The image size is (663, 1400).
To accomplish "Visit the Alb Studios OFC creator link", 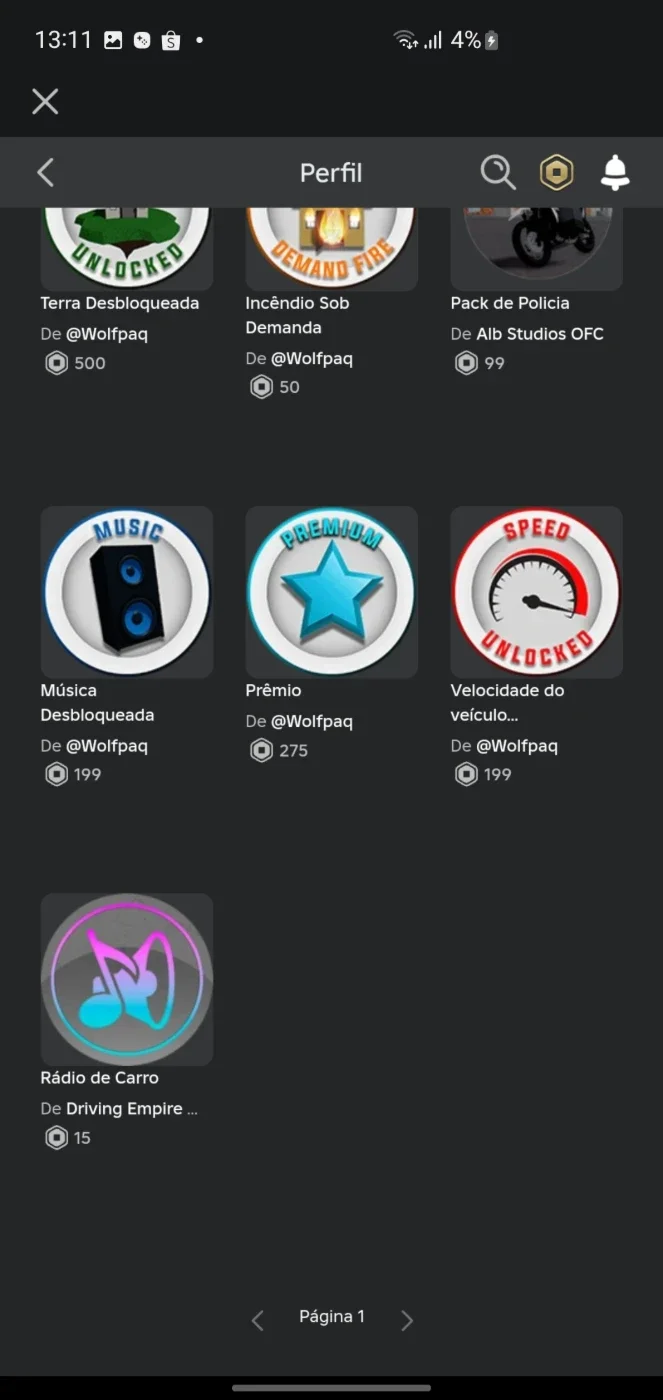I will coord(540,334).
